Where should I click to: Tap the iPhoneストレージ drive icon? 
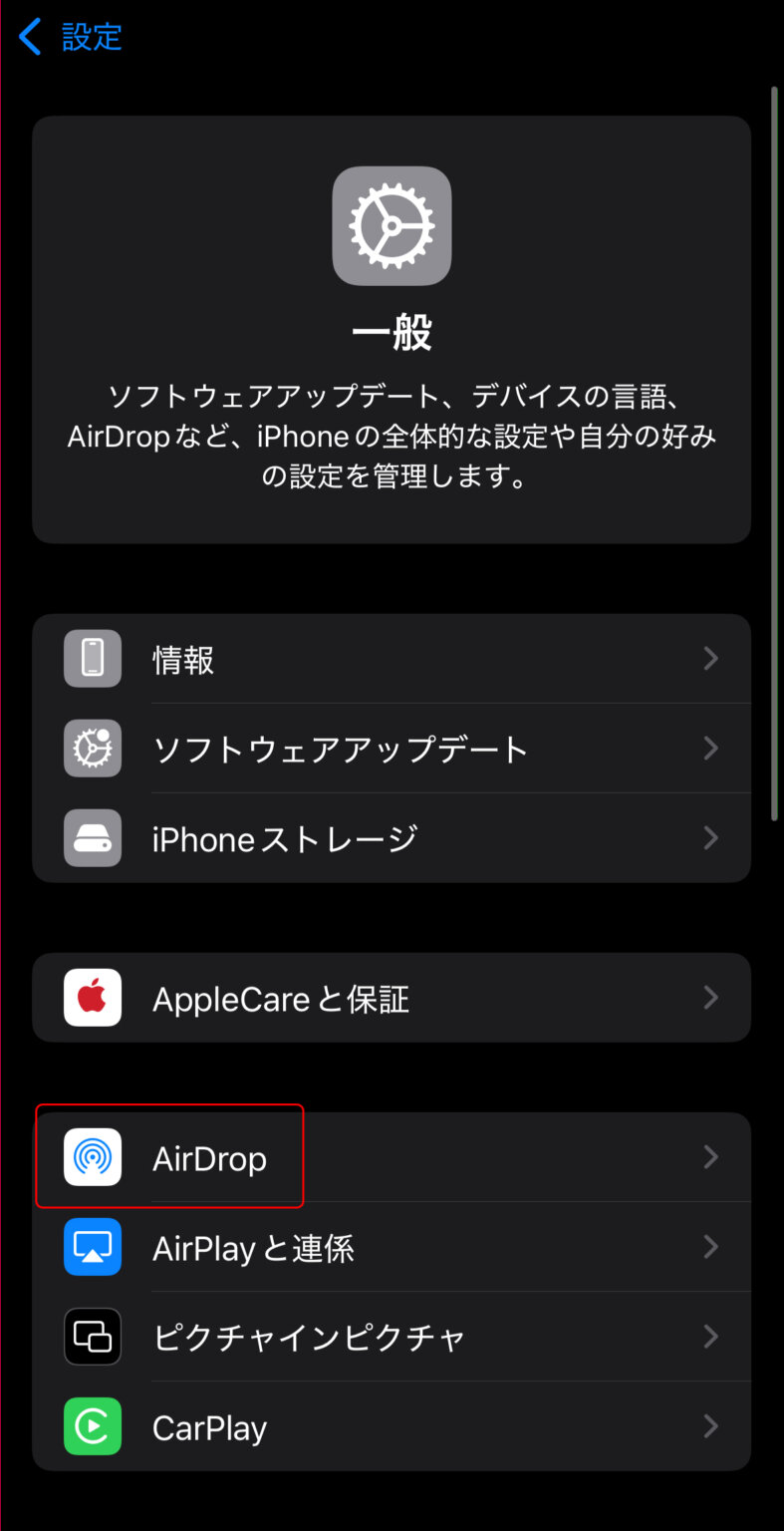(x=92, y=838)
